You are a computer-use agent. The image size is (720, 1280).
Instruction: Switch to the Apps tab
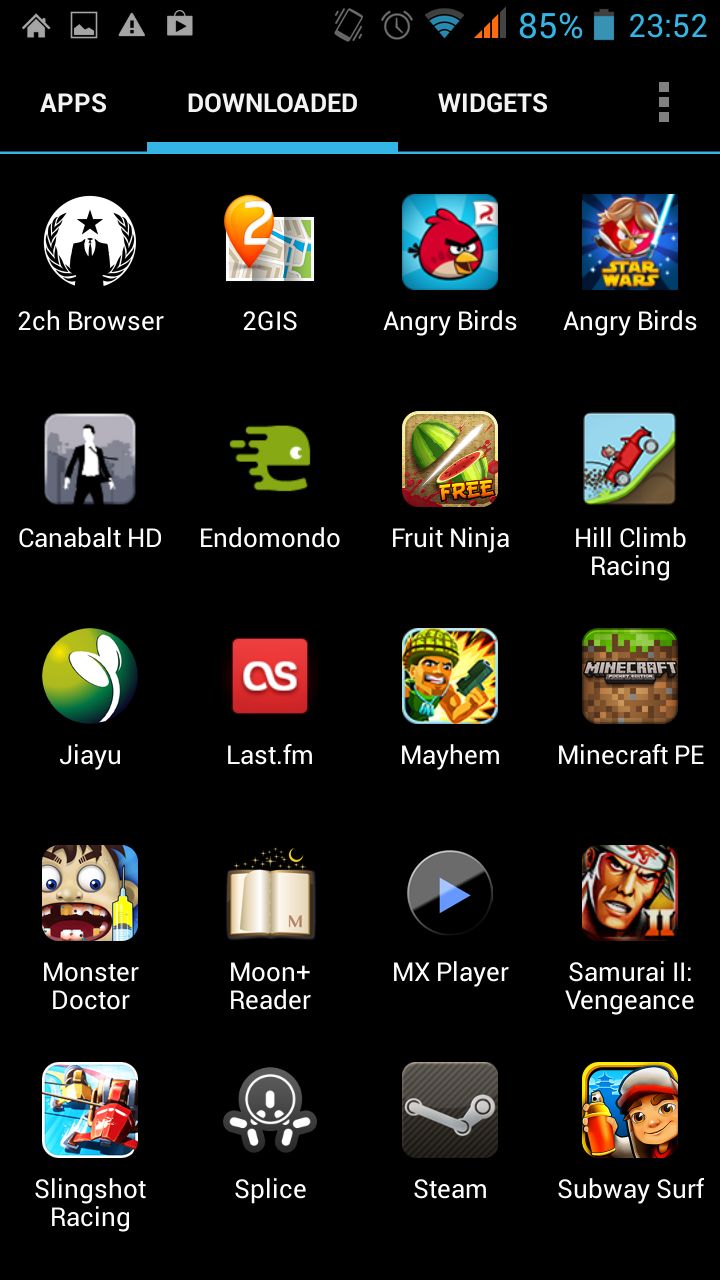point(73,103)
